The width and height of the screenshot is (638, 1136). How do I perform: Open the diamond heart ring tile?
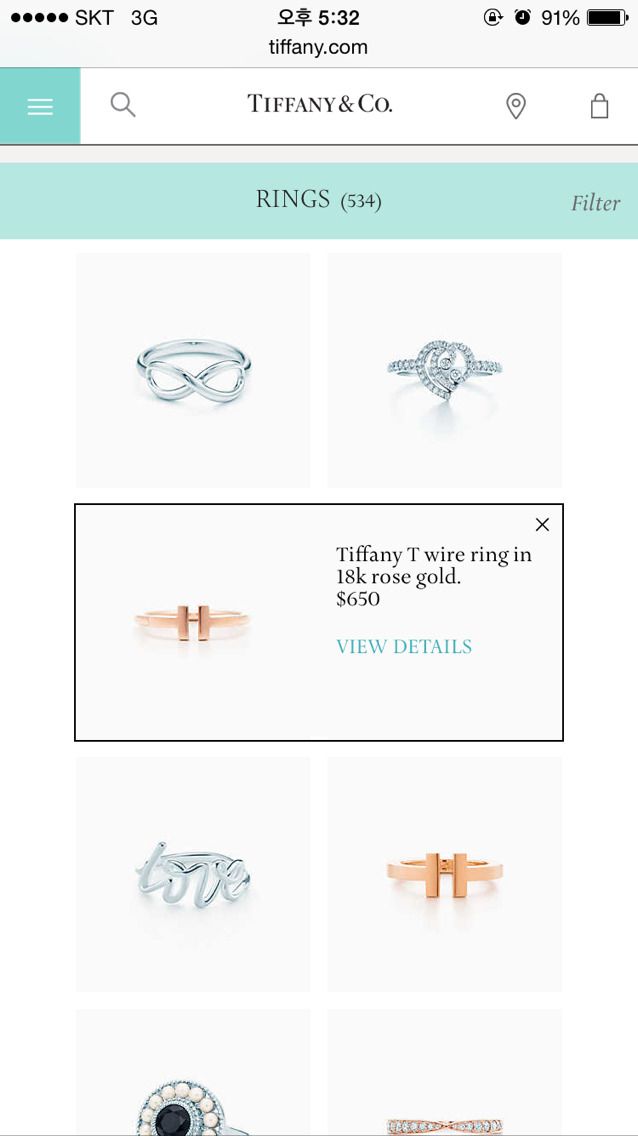(x=445, y=370)
